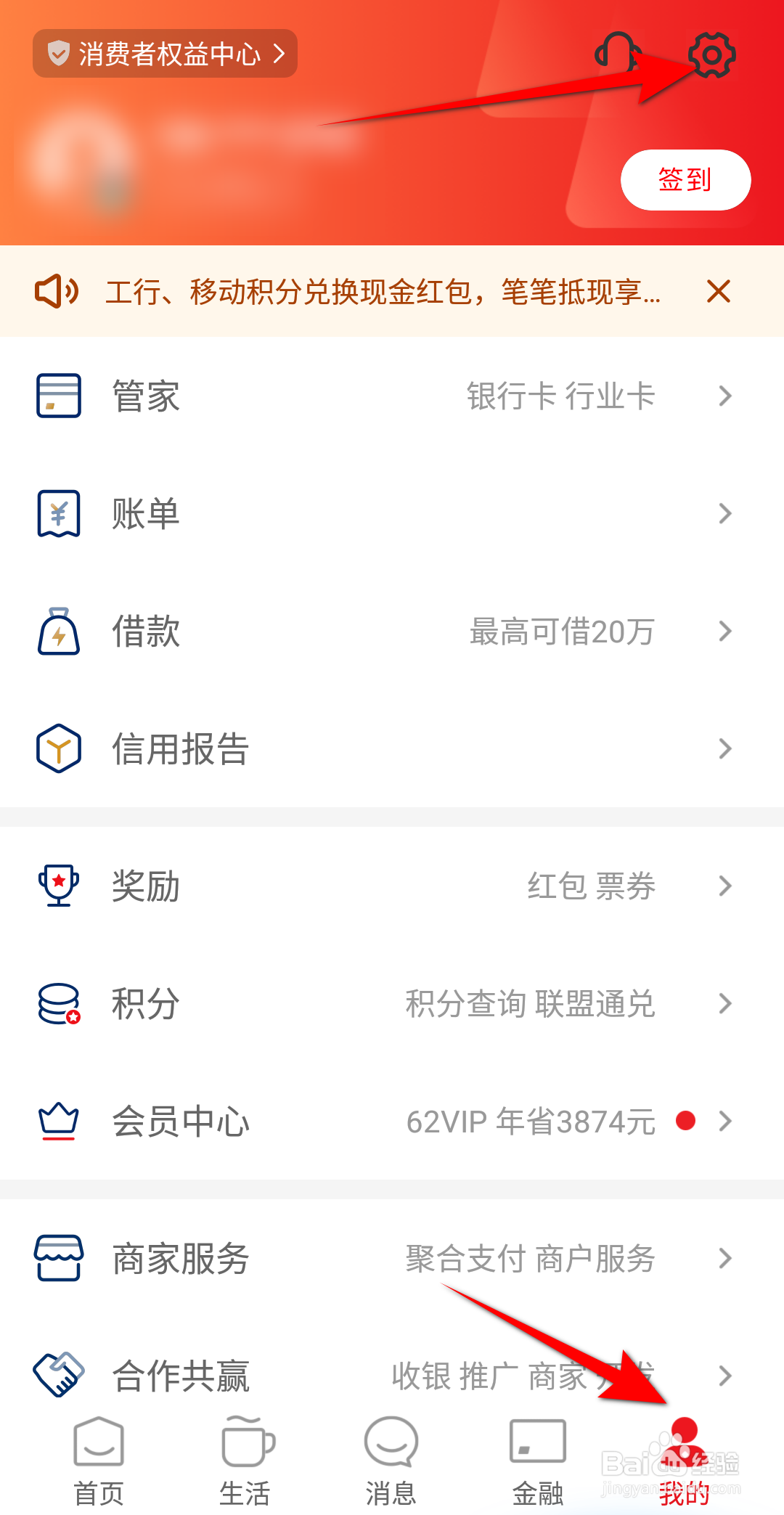The height and width of the screenshot is (1515, 784).
Task: Open the 商家服务 row
Action: (x=392, y=1259)
